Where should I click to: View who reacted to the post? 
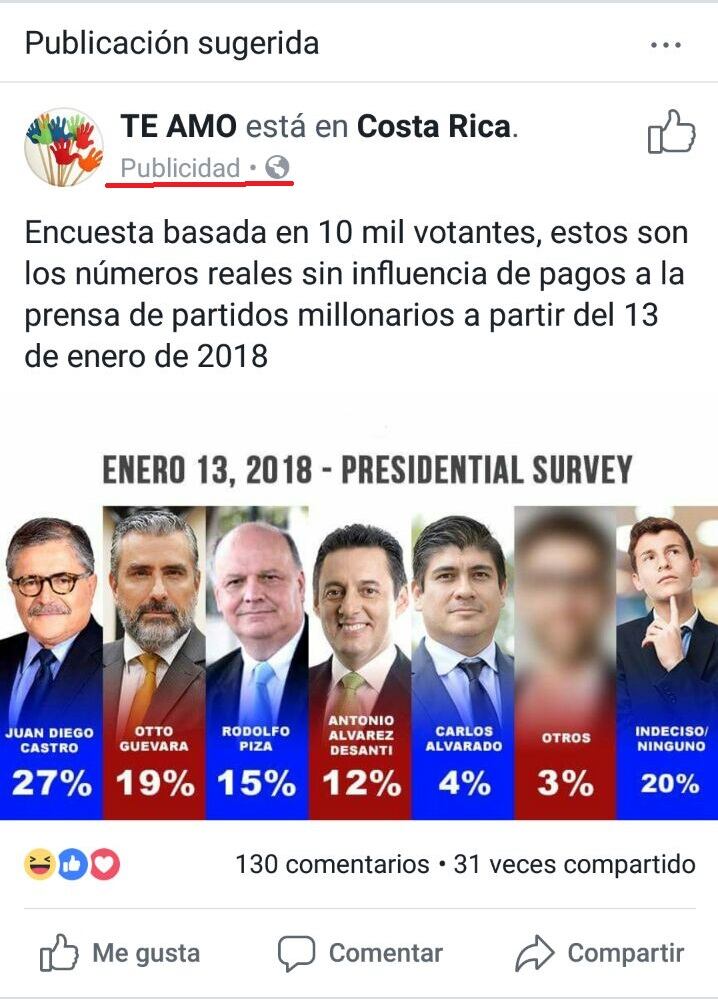coord(72,865)
